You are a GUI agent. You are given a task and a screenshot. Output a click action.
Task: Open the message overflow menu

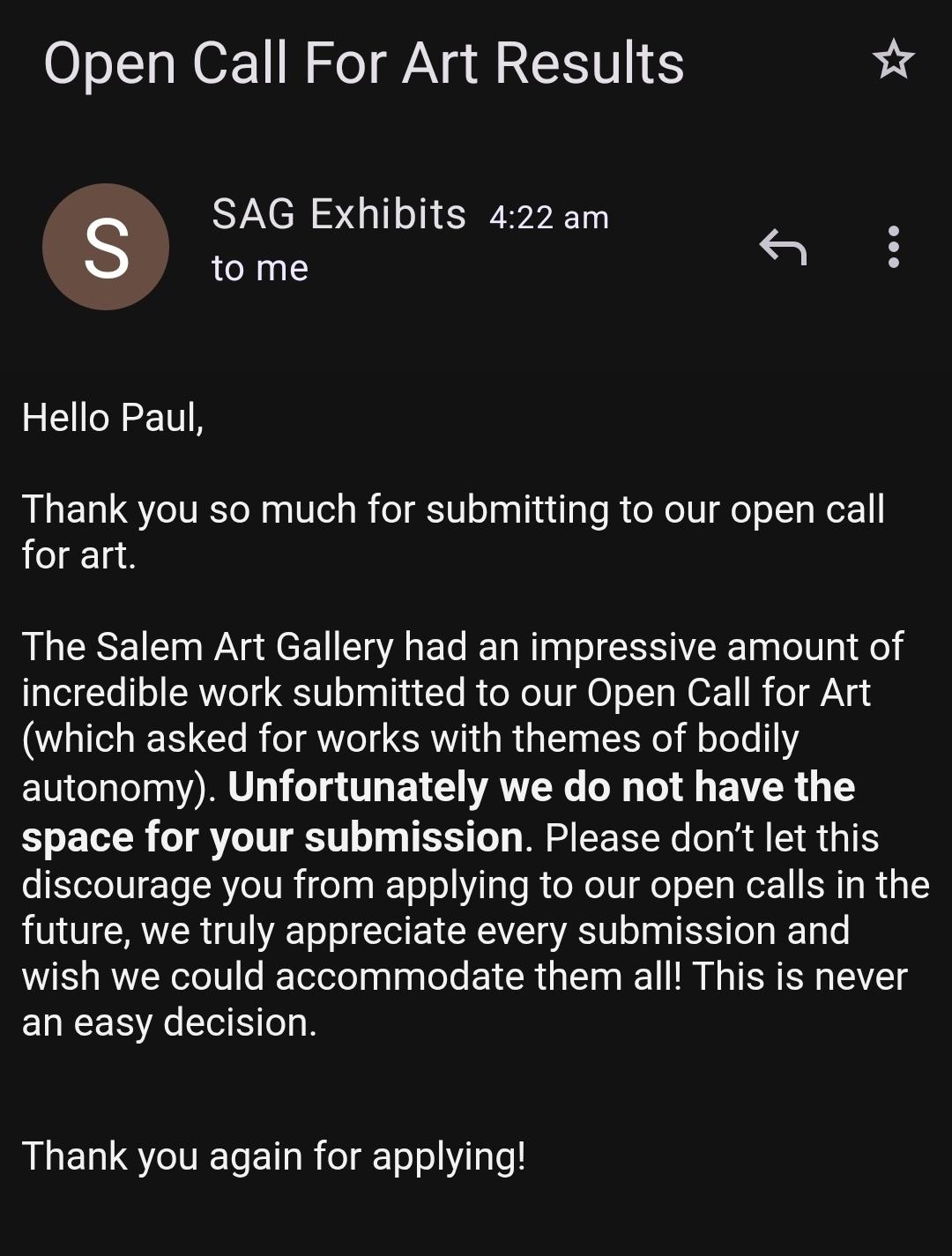tap(893, 247)
